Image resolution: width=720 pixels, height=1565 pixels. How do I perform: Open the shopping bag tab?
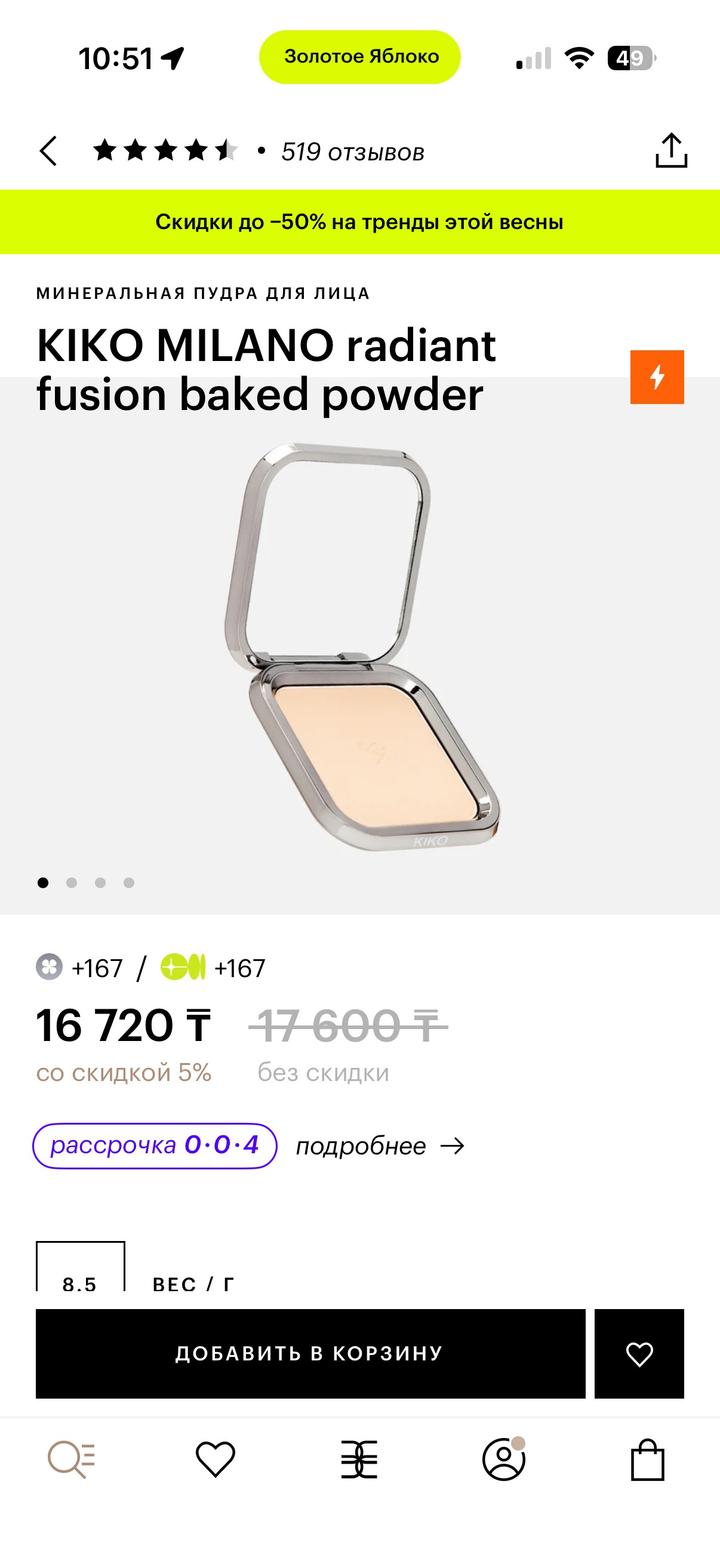point(647,1460)
